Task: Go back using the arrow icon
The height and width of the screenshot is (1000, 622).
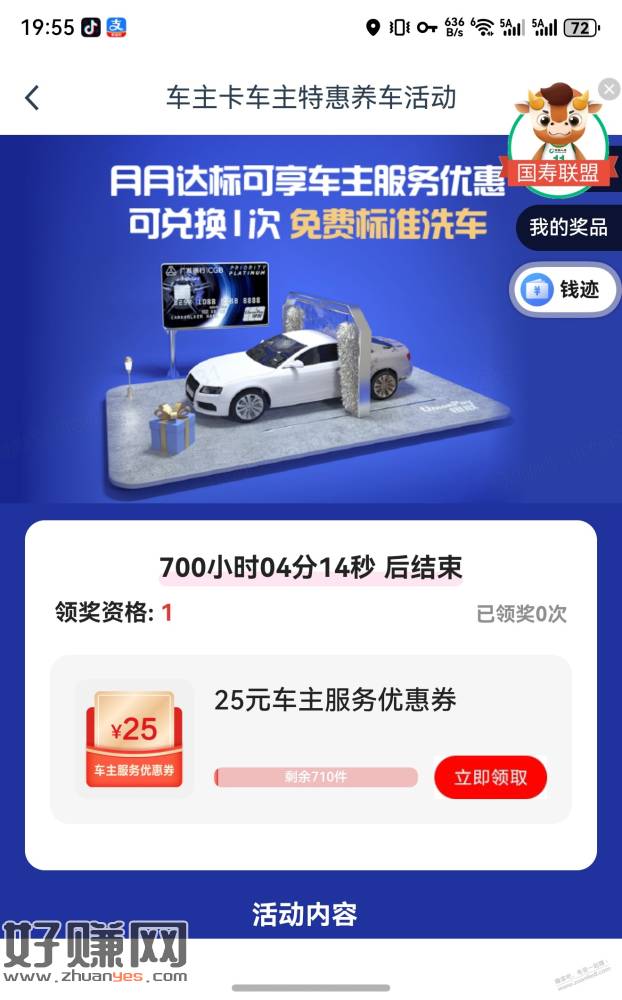Action: (32, 97)
